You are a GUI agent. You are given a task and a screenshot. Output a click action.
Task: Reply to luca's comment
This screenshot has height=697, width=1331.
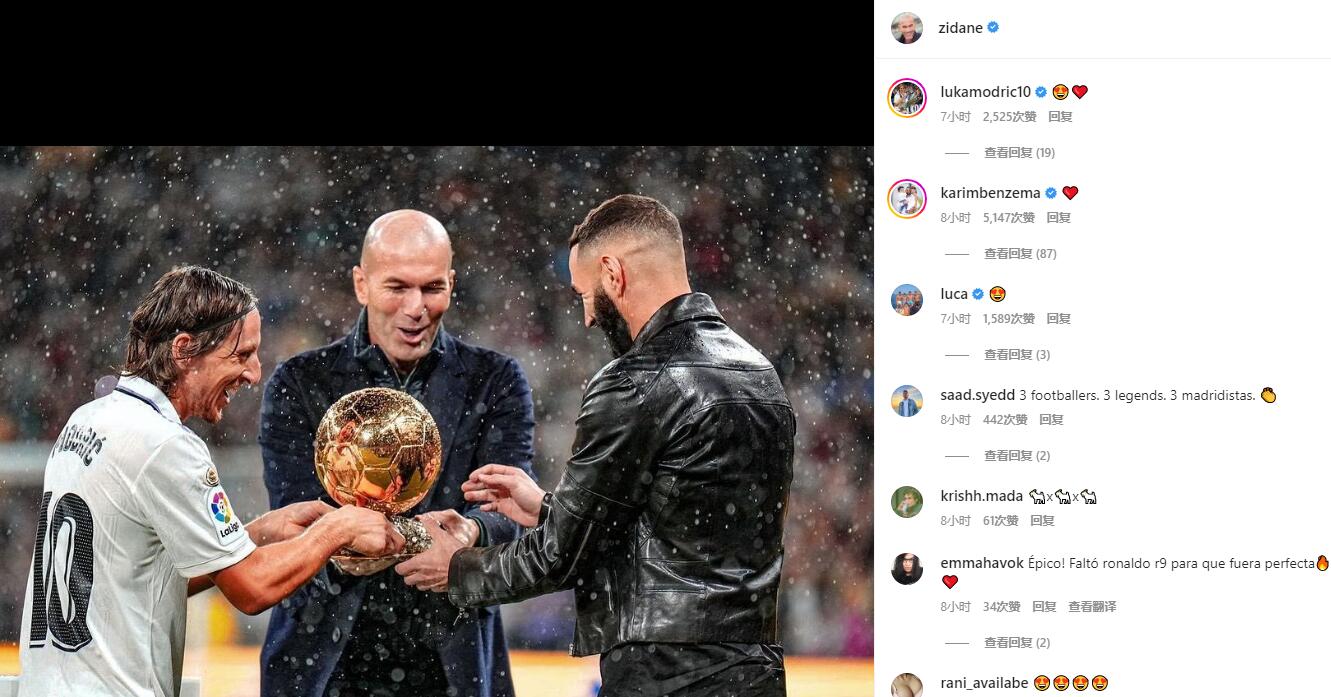tap(1058, 319)
